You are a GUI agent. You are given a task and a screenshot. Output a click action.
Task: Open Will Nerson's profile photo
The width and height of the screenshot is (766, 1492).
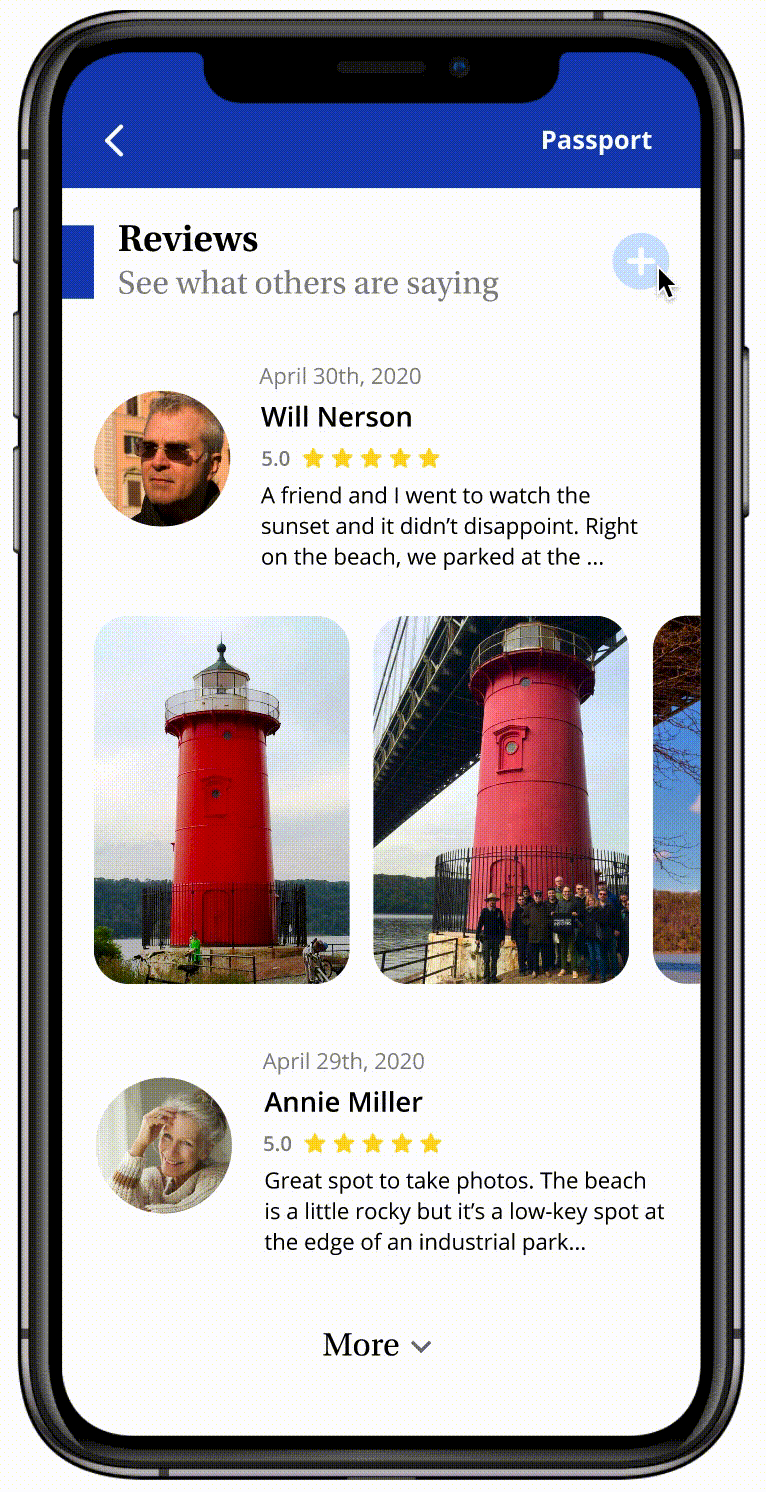[x=162, y=459]
